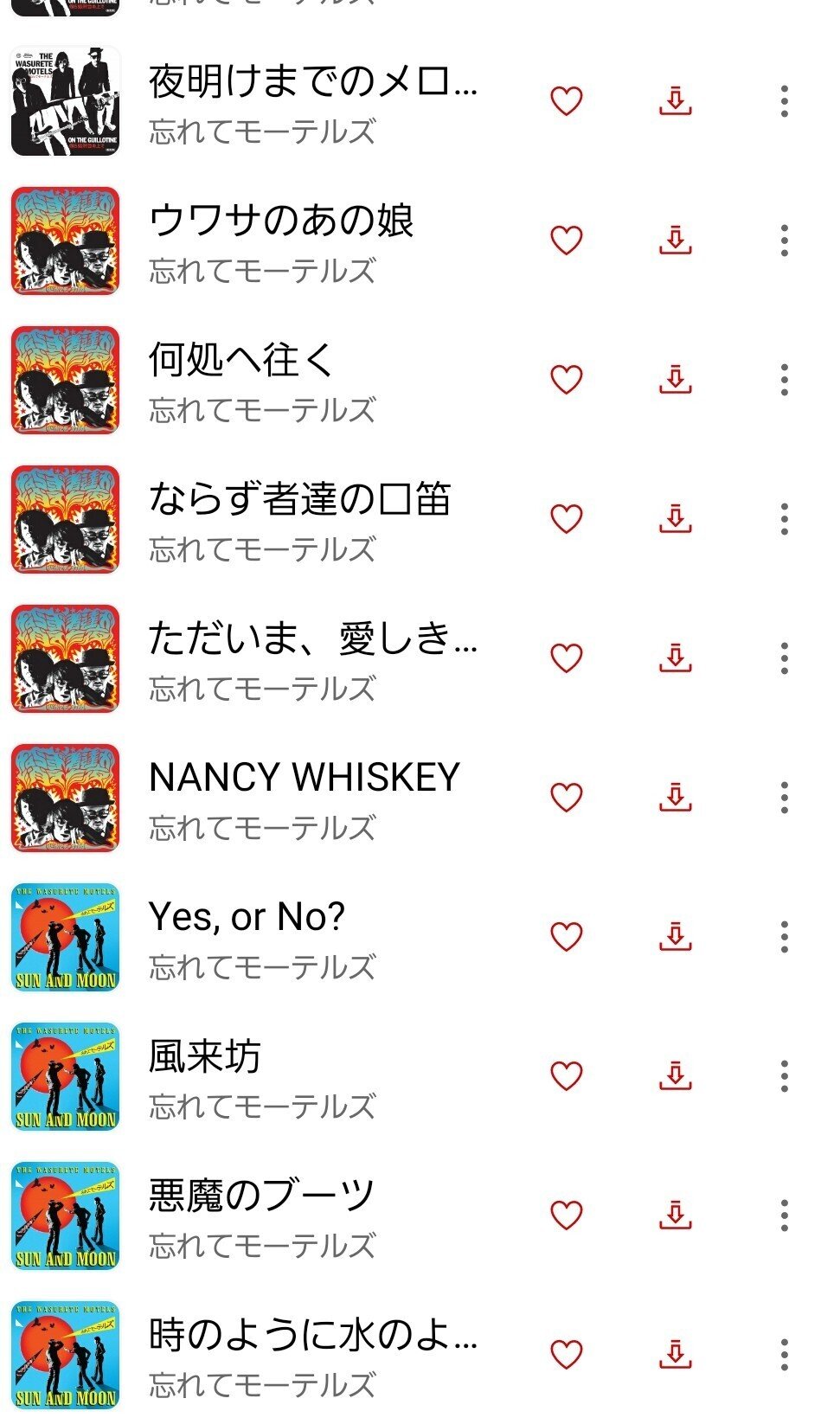Open the overflow menu for 悪魔のブーツ

point(785,1216)
